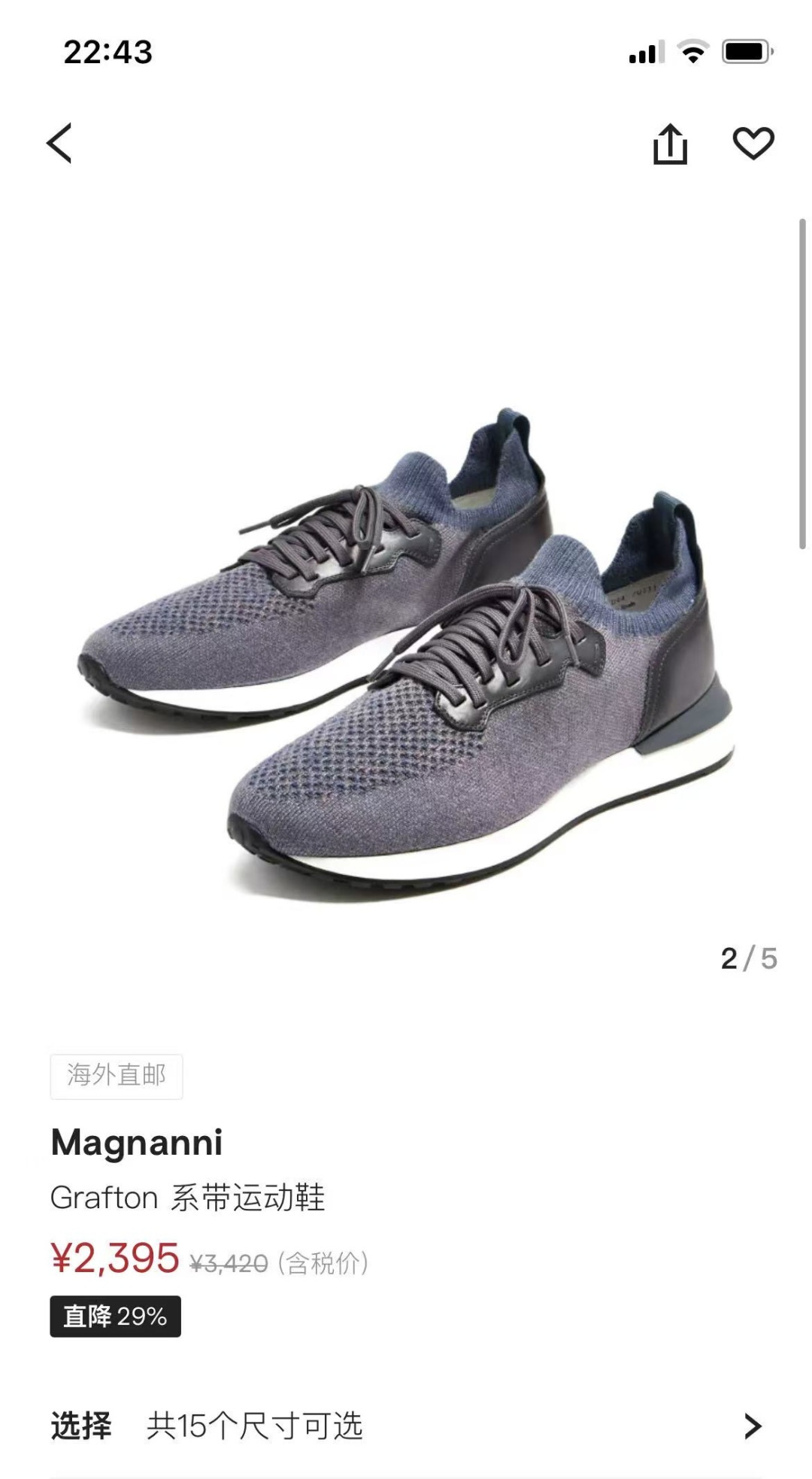Open the Magnanni brand page
812x1479 pixels.
pyautogui.click(x=137, y=1143)
